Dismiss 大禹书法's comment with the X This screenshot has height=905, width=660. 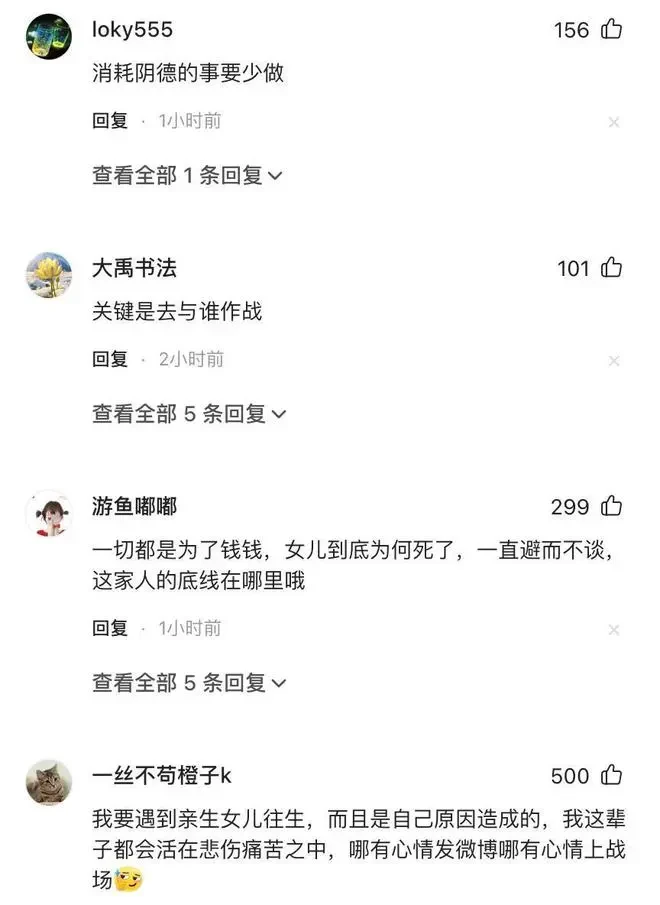pos(614,360)
